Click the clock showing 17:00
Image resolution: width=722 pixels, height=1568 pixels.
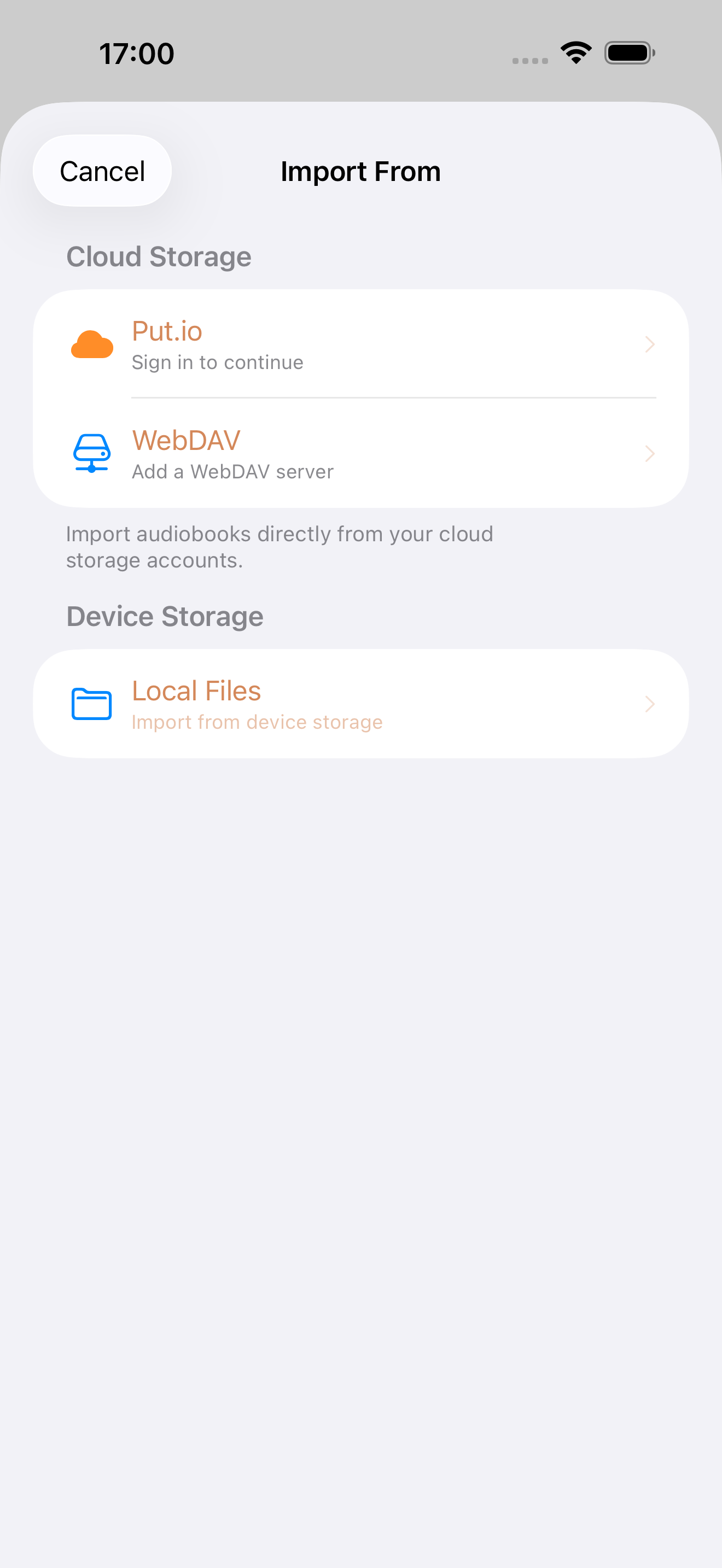(x=136, y=53)
